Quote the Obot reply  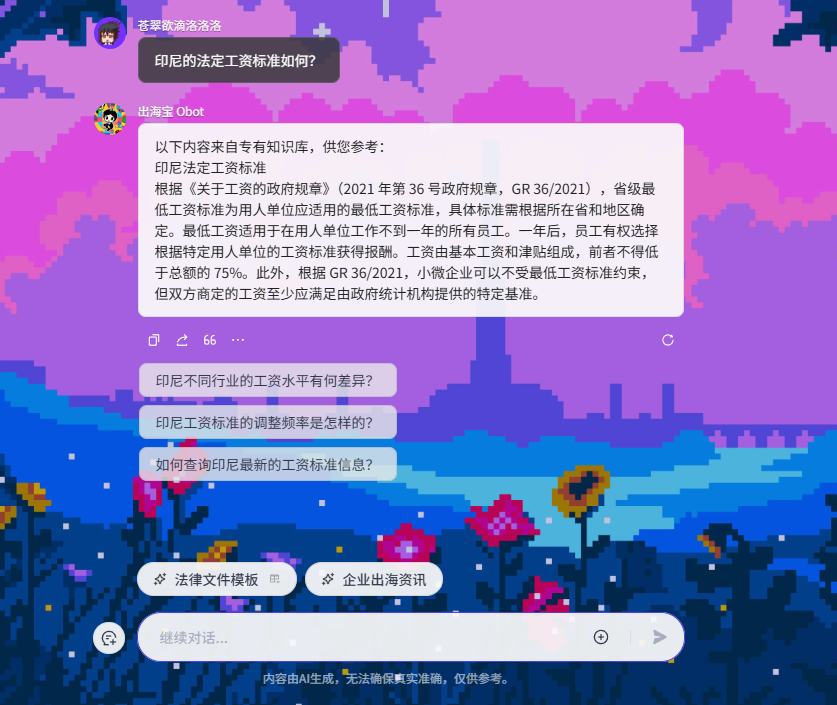point(210,340)
